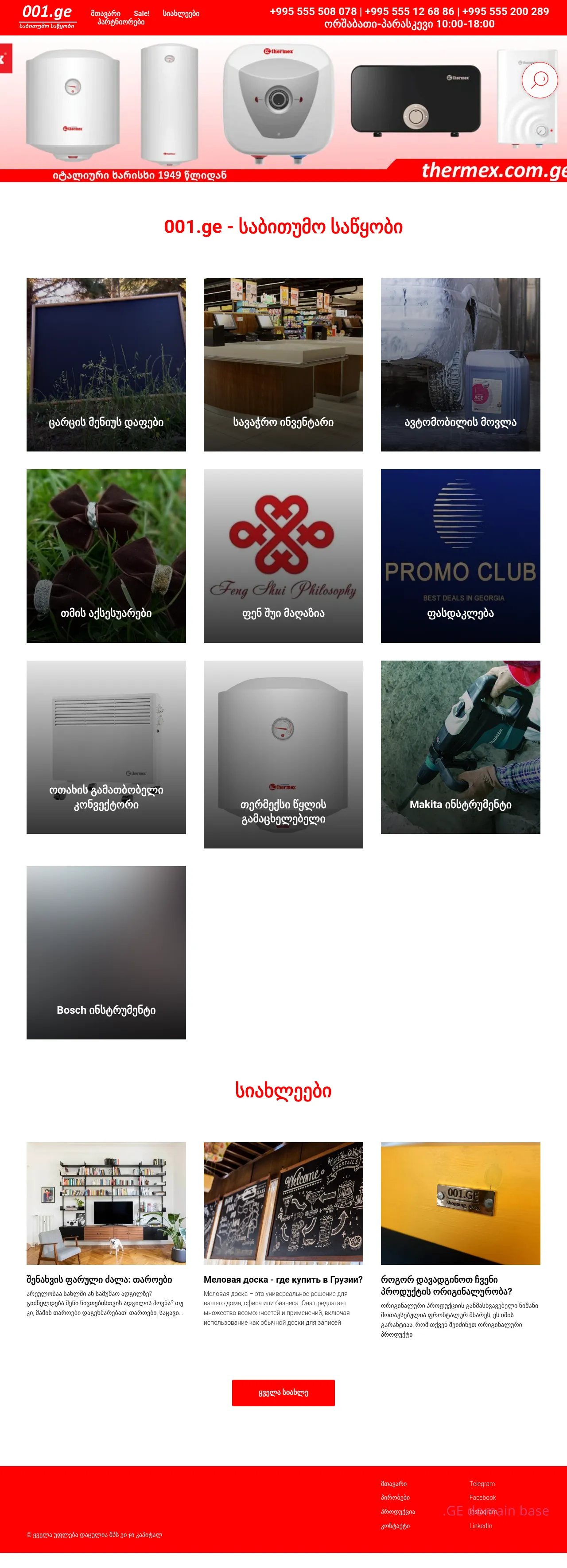Open the Telegram footer link
567x1568 pixels.
(482, 1484)
